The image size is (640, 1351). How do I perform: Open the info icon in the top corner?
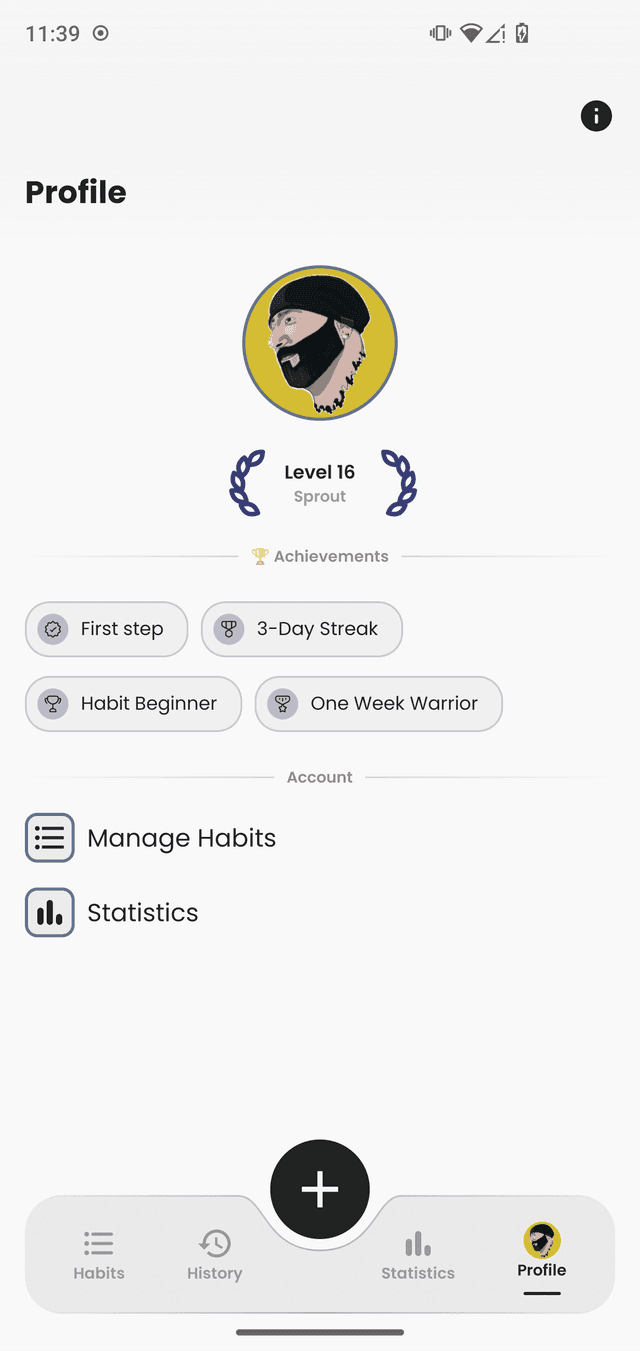point(596,116)
